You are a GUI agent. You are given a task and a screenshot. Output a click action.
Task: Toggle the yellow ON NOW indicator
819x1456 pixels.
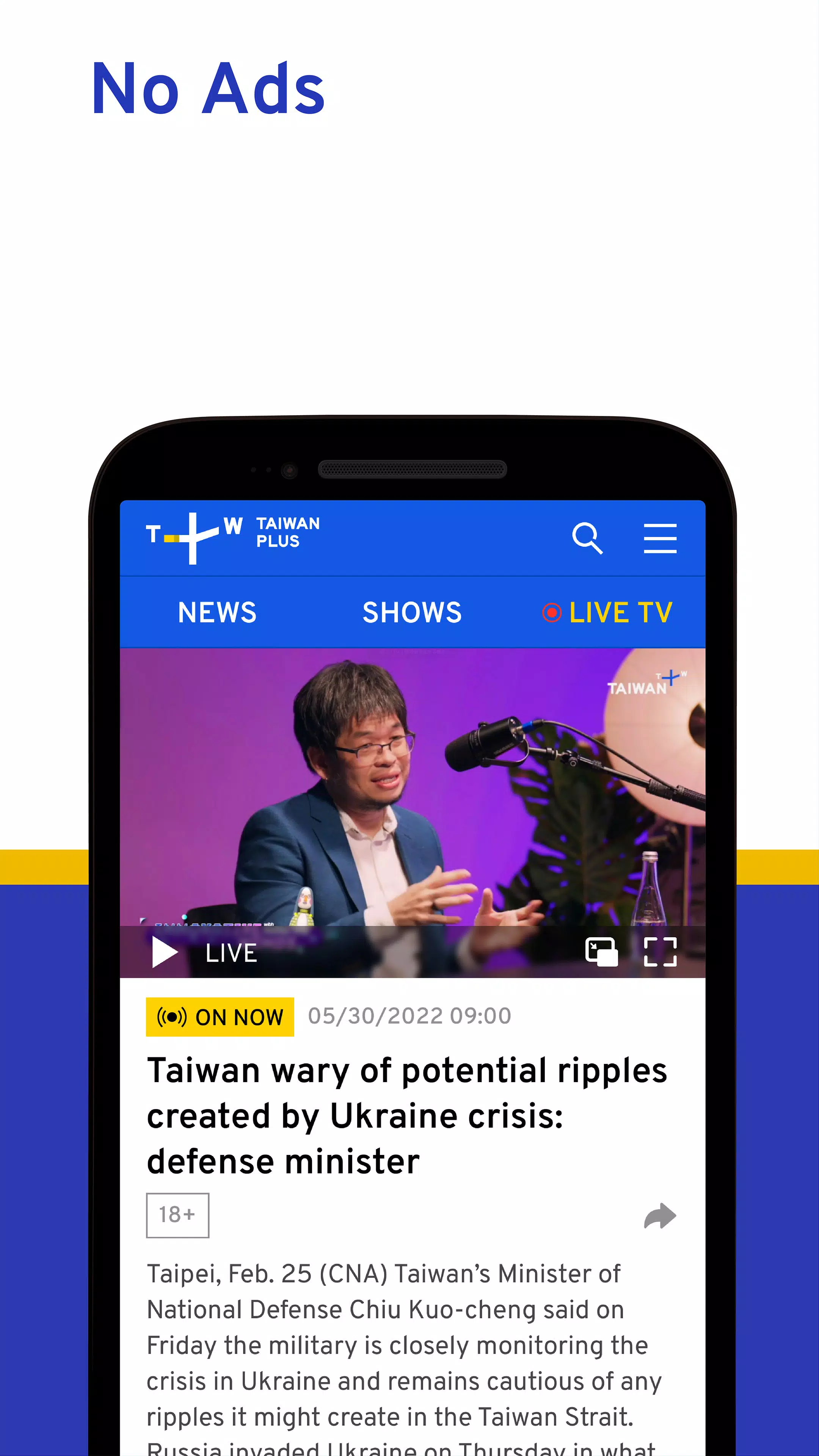coord(219,1017)
